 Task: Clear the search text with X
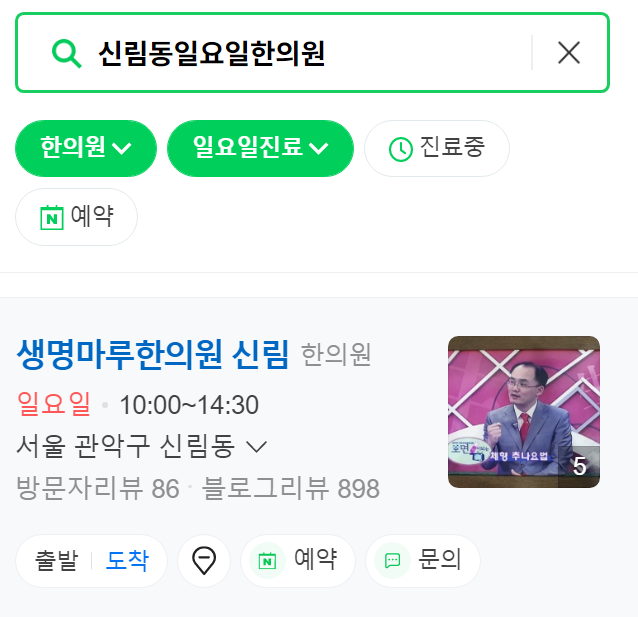(569, 53)
